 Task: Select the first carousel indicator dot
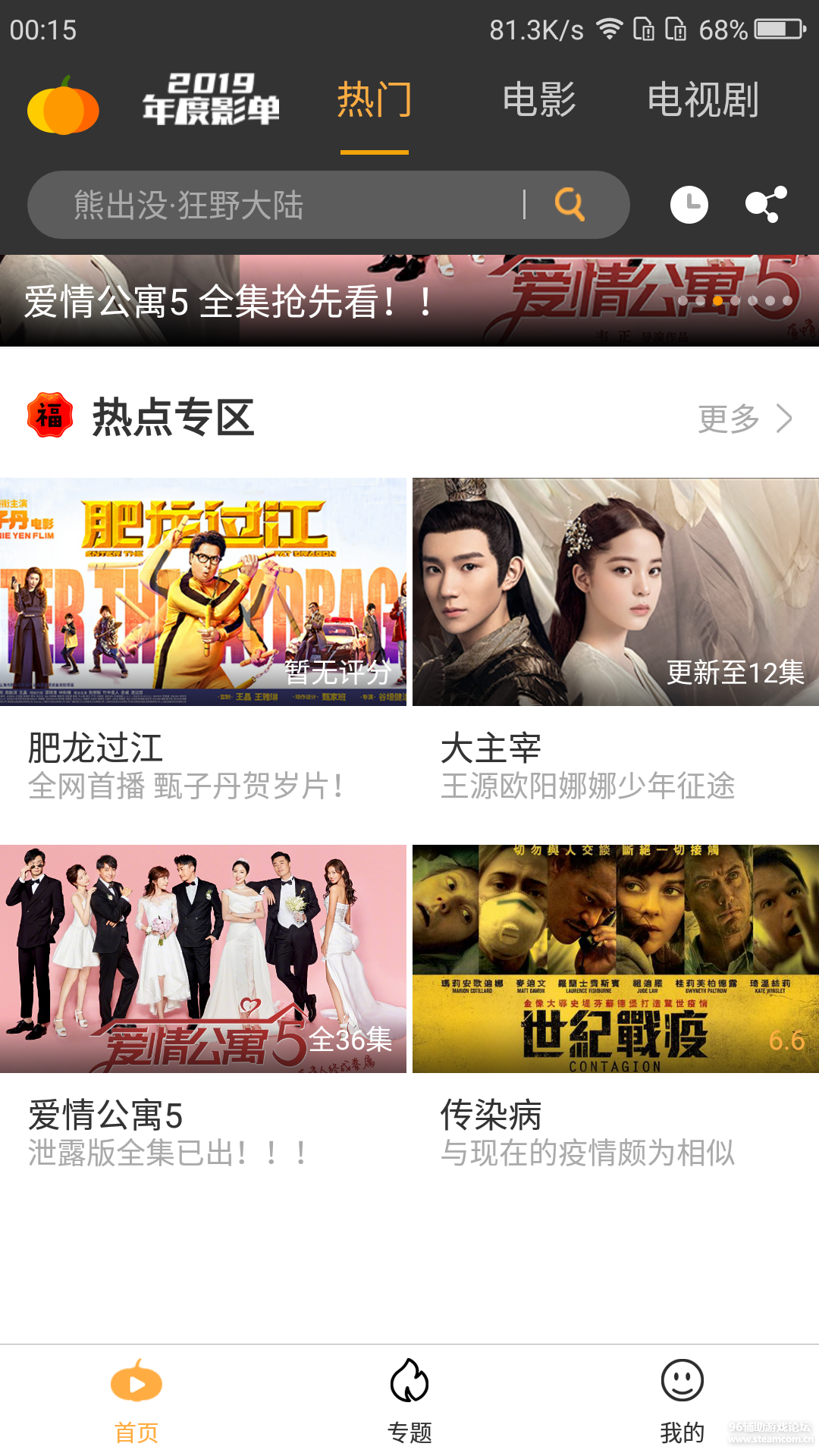pyautogui.click(x=682, y=300)
